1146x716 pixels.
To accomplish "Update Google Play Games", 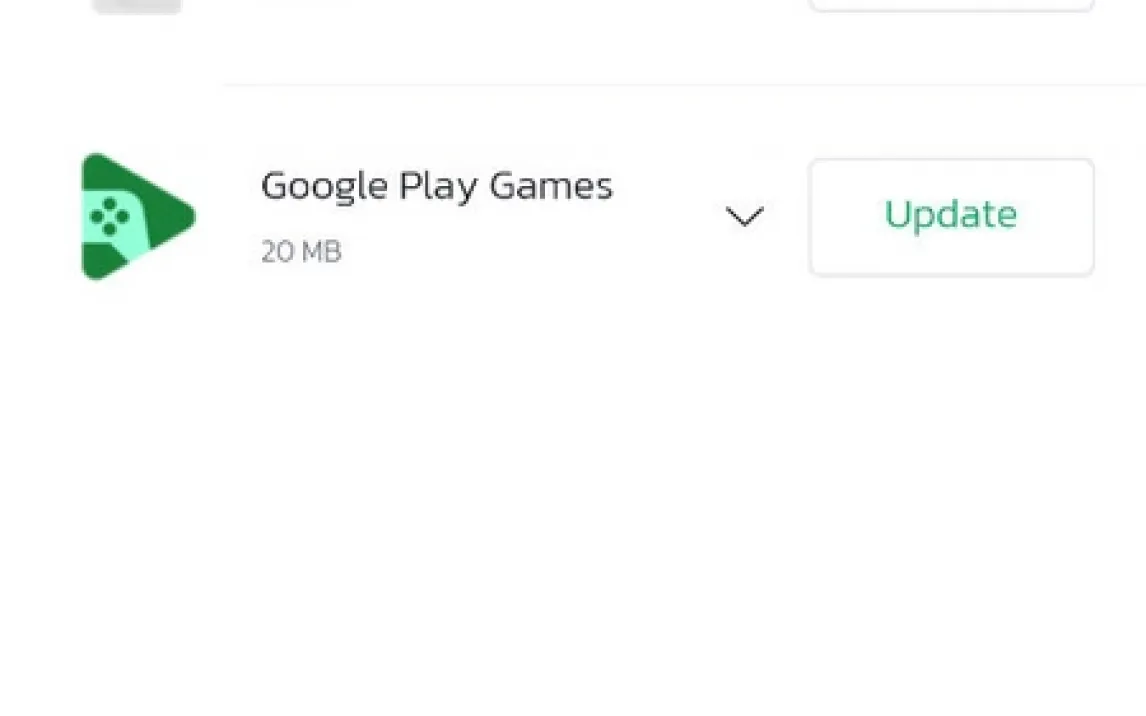I will pos(951,216).
